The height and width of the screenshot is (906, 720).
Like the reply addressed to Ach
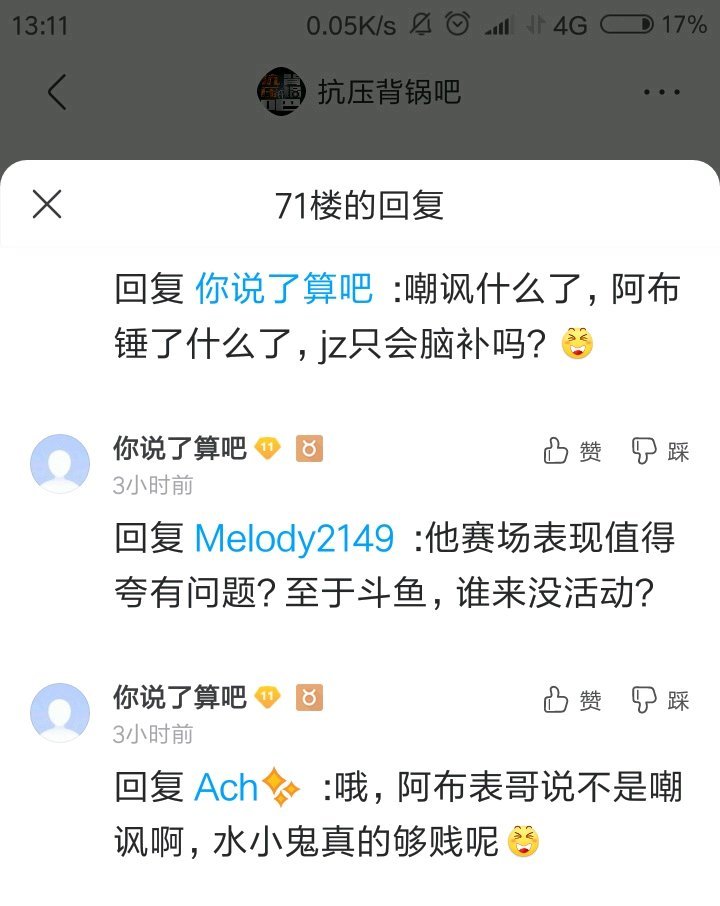pyautogui.click(x=573, y=700)
